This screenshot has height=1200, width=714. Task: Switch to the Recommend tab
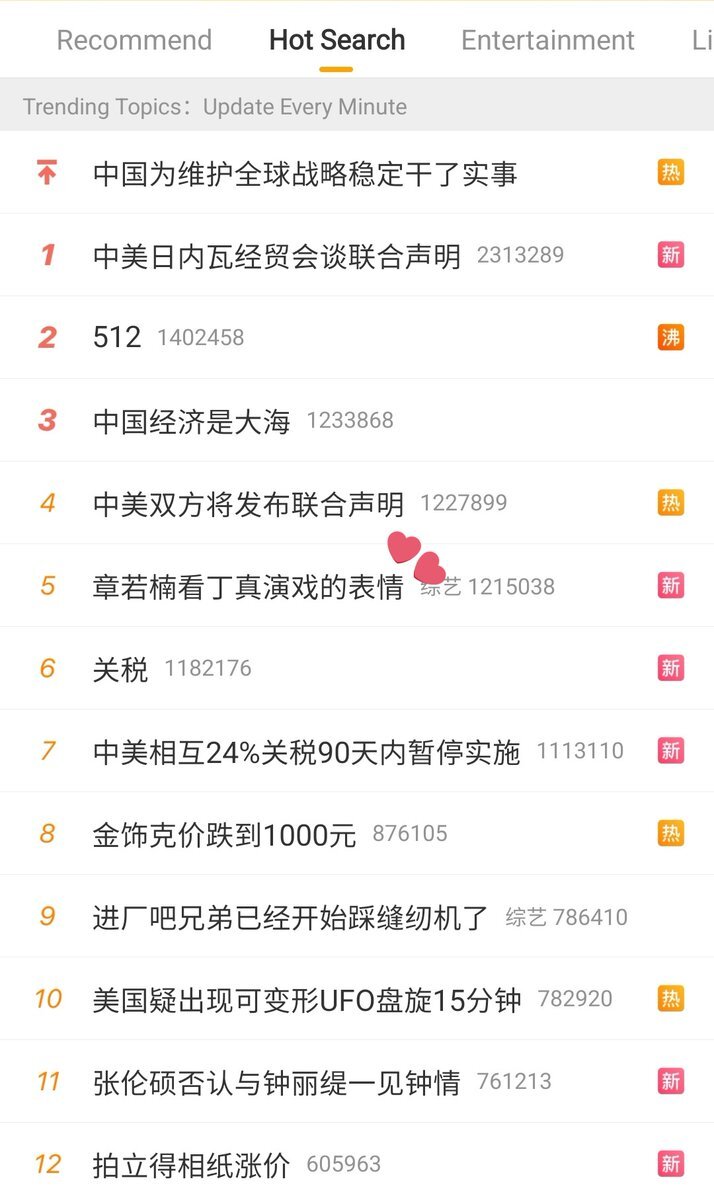(x=134, y=40)
